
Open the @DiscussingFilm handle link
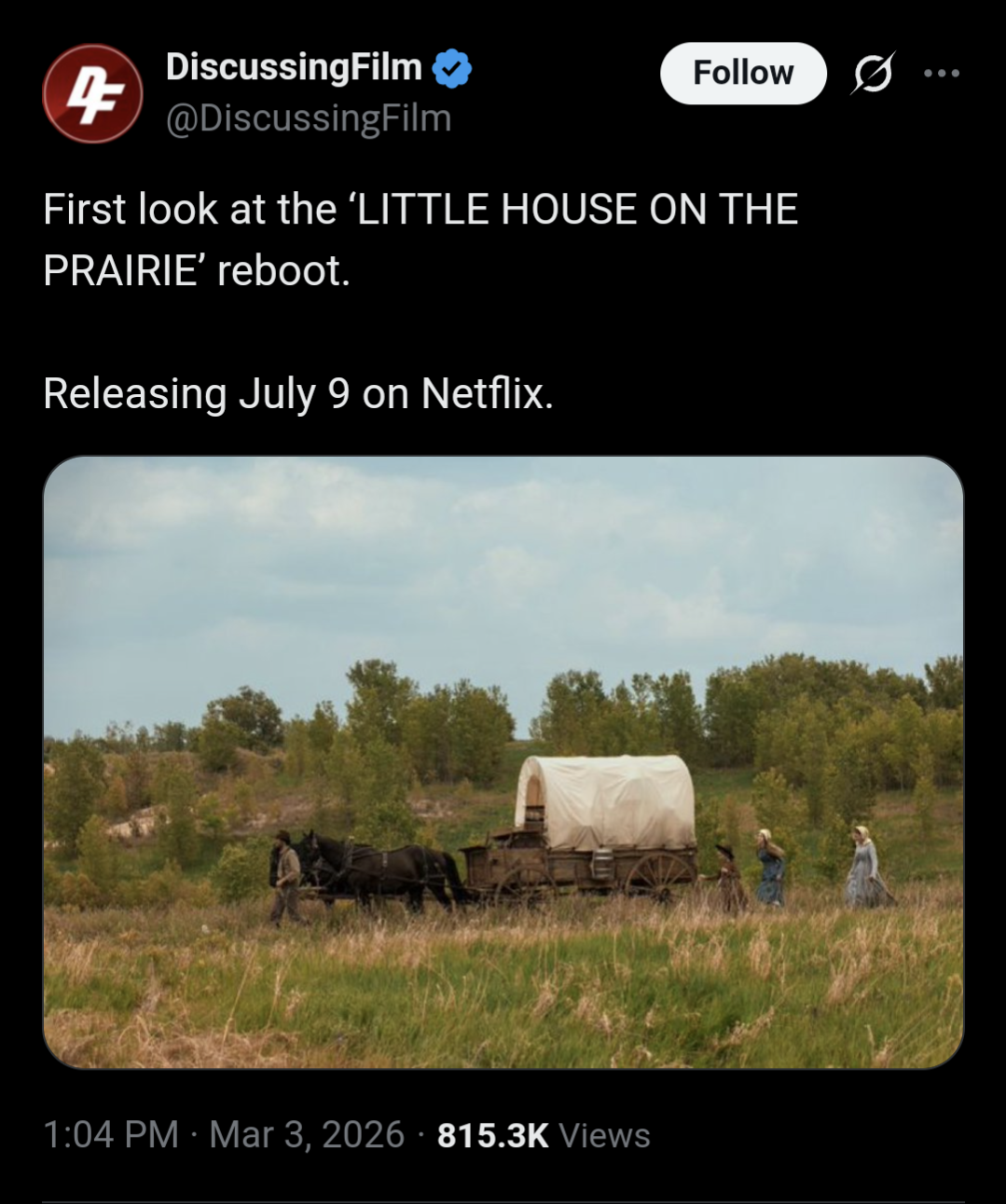coord(308,118)
